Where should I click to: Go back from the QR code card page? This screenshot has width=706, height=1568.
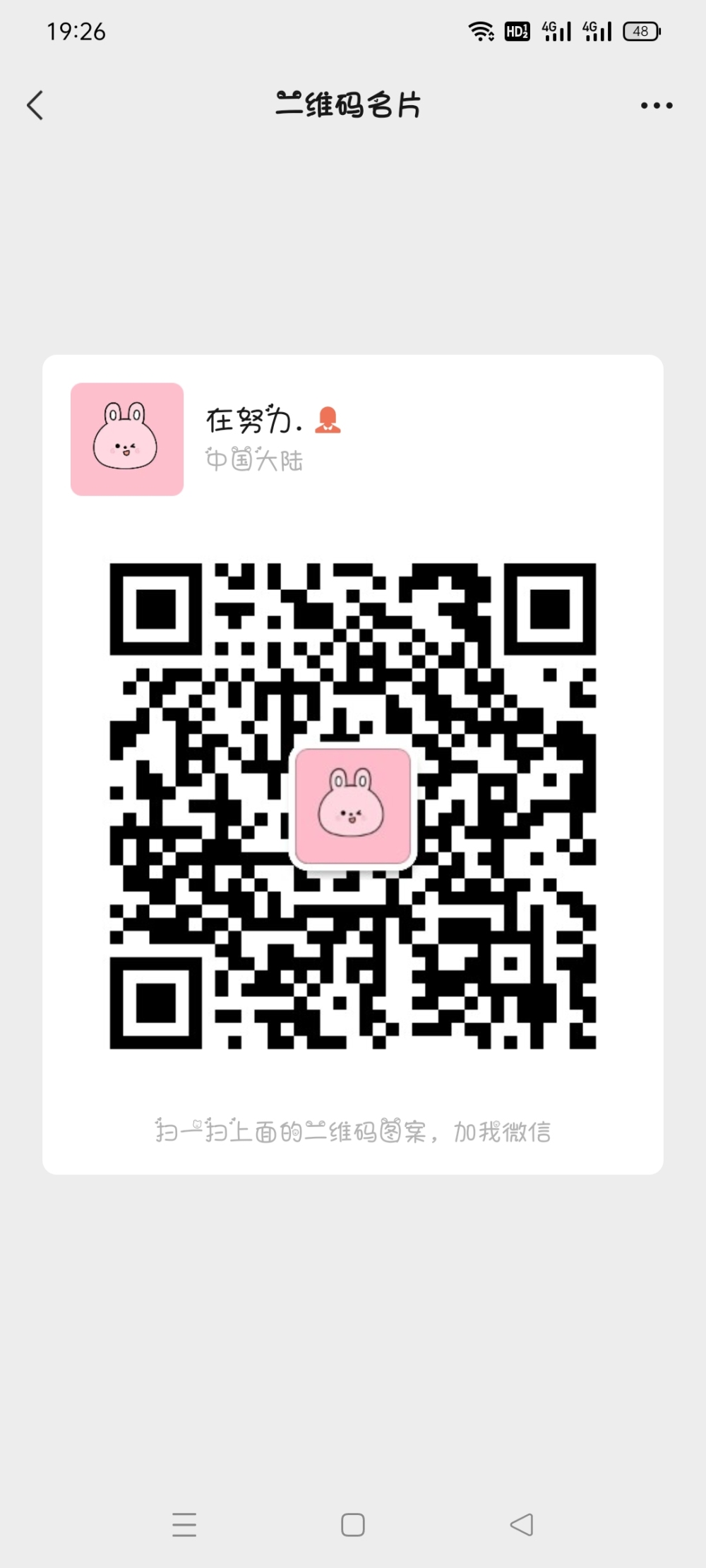click(x=35, y=106)
